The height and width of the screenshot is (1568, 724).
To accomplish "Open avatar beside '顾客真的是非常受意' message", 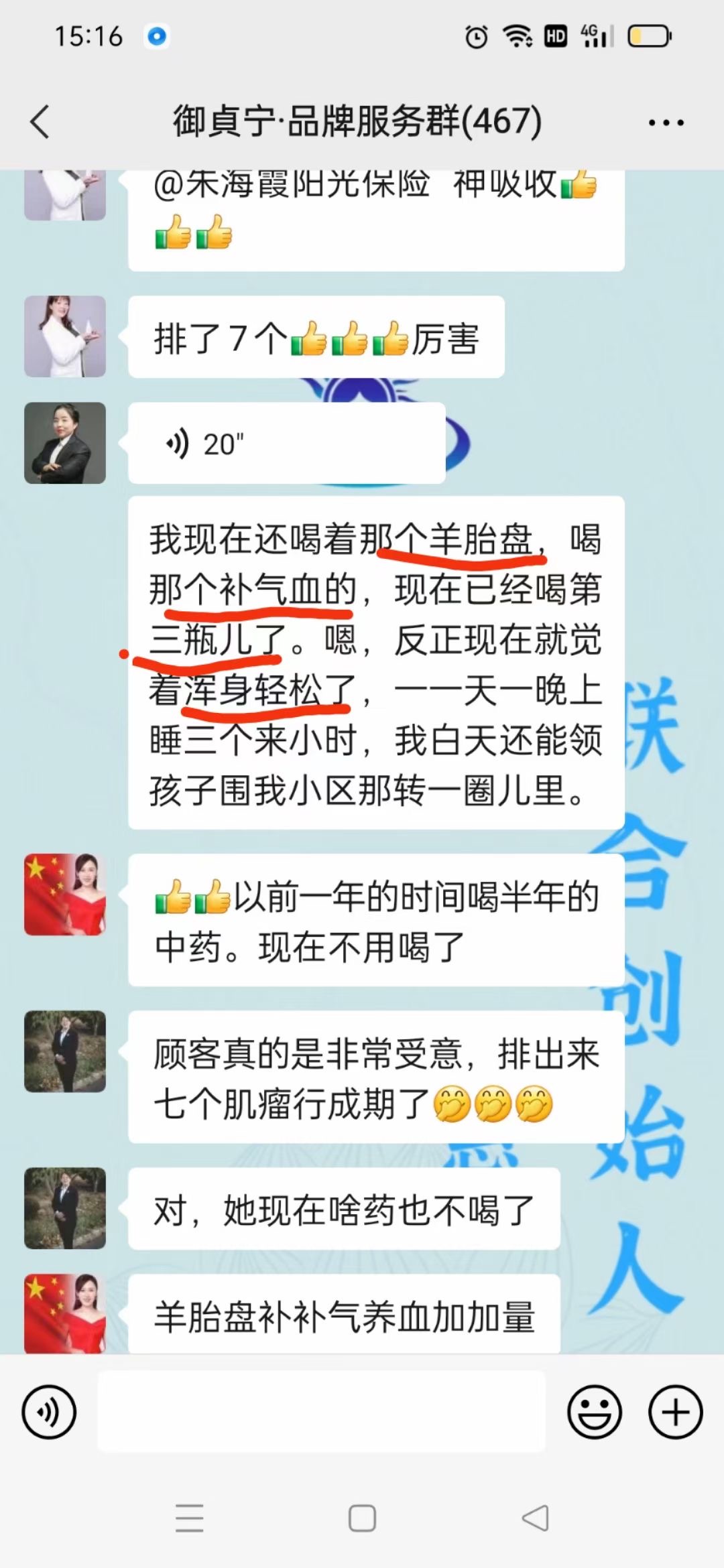I will pos(65,1051).
